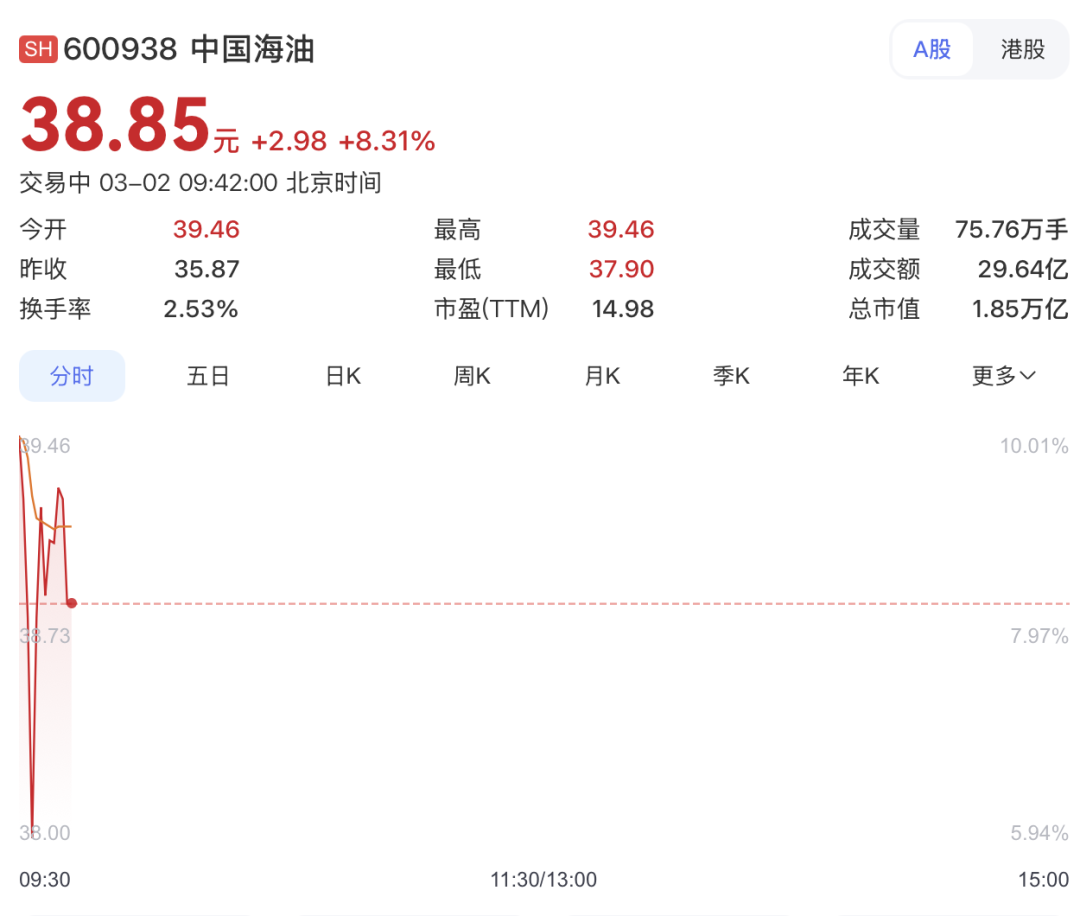Switch to the 港股 market segment
1080x916 pixels.
click(x=1022, y=50)
